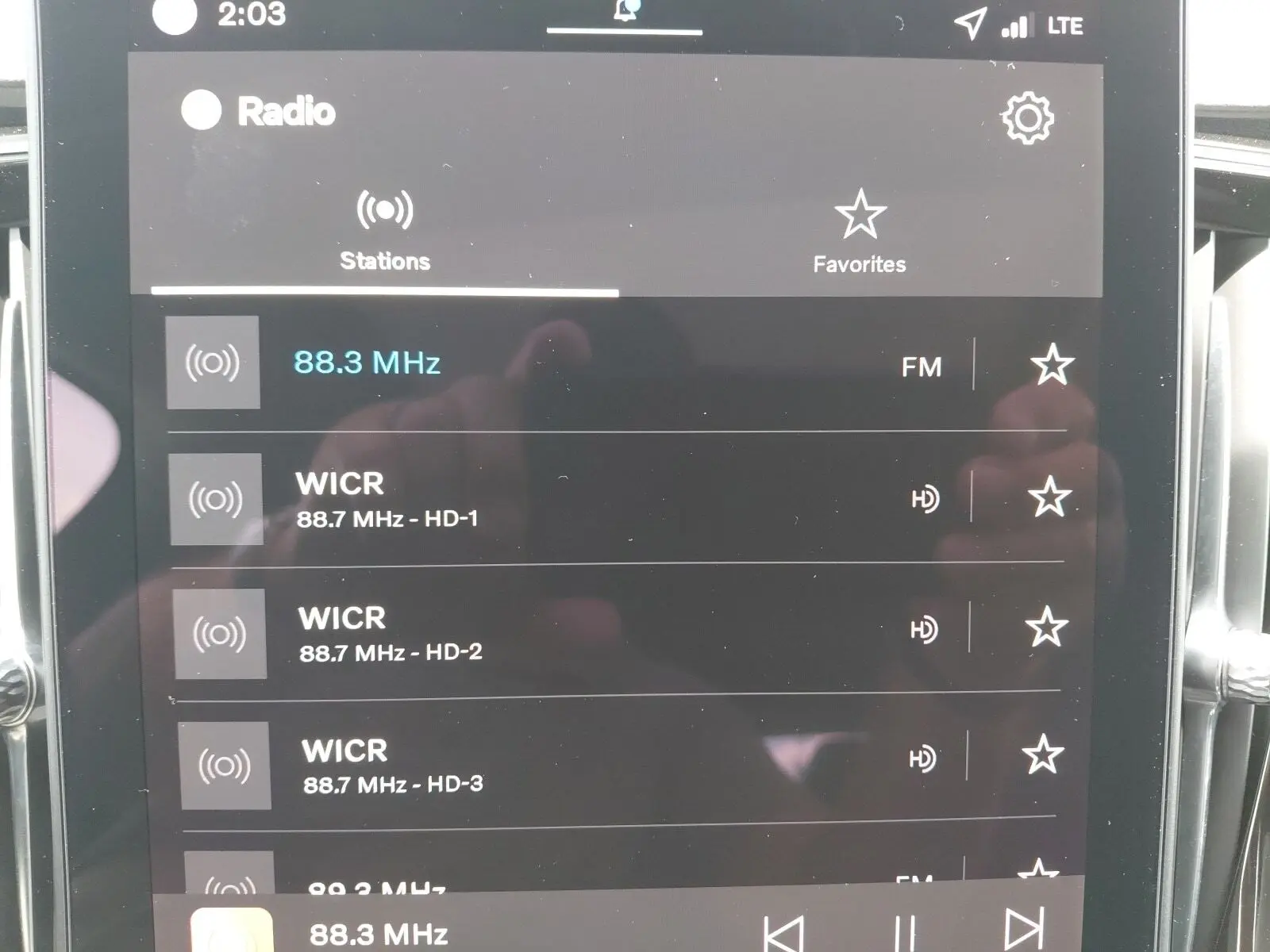Open notifications bell at top
This screenshot has height=952, width=1270.
(x=625, y=11)
